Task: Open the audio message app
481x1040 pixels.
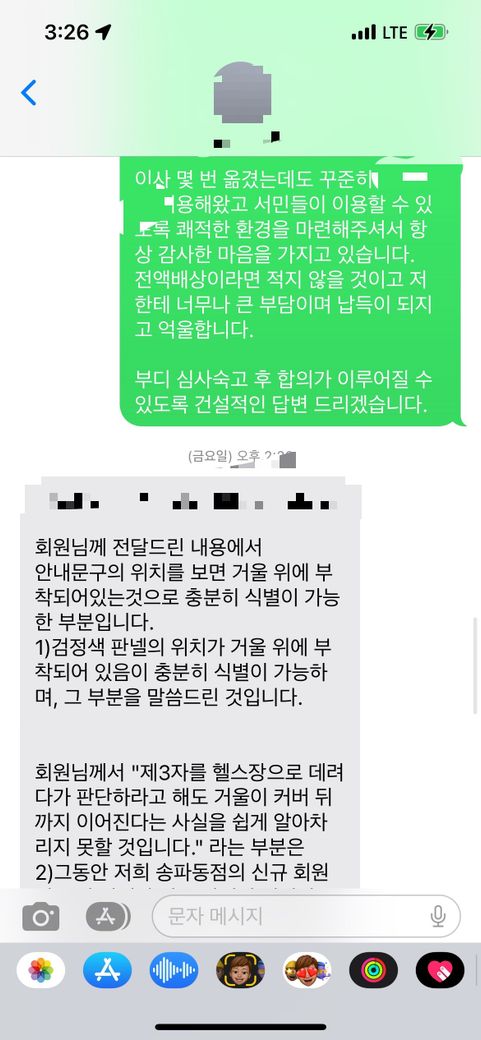Action: click(x=174, y=970)
